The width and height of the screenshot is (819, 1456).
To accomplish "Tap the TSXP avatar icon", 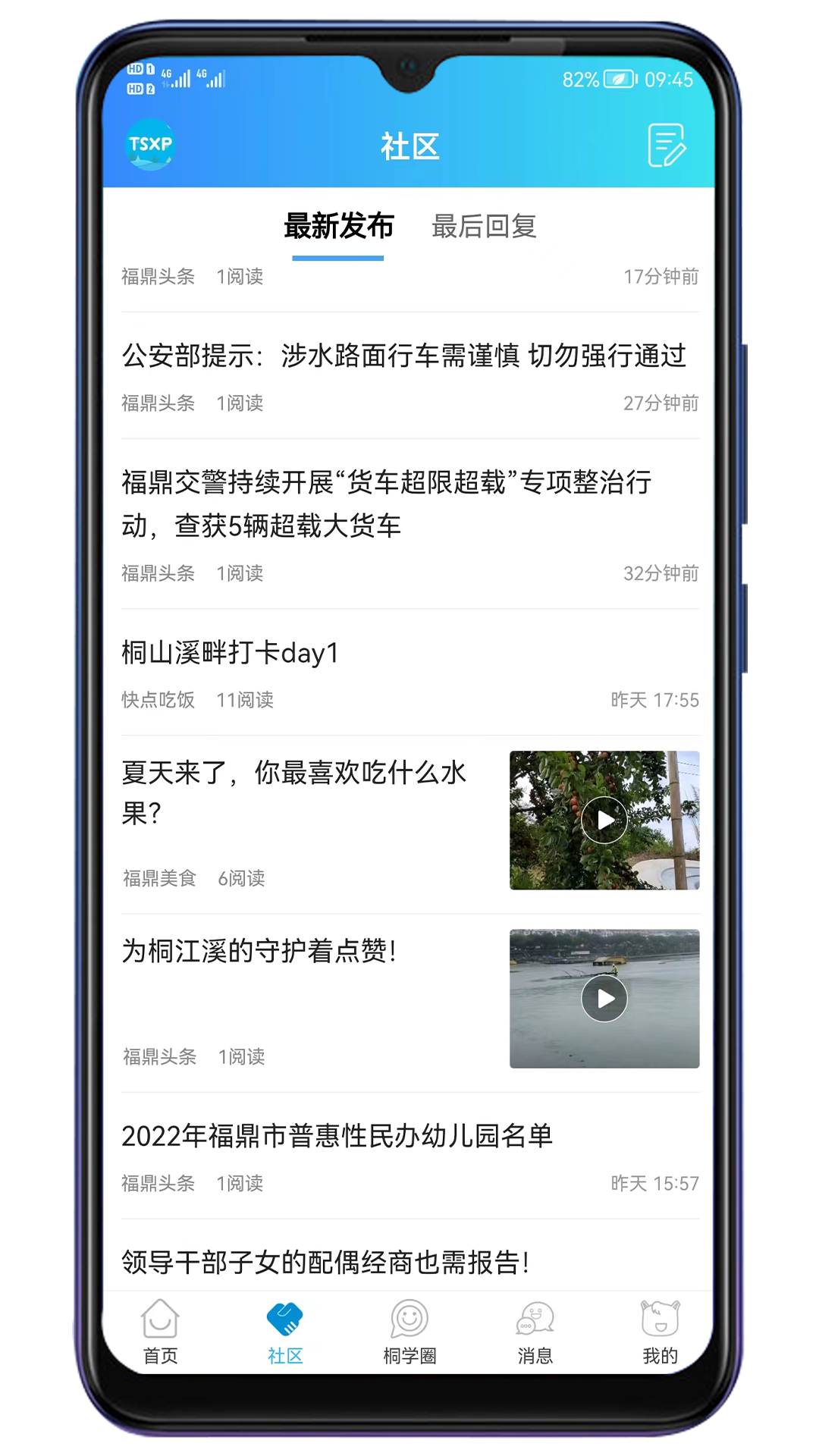I will (150, 144).
